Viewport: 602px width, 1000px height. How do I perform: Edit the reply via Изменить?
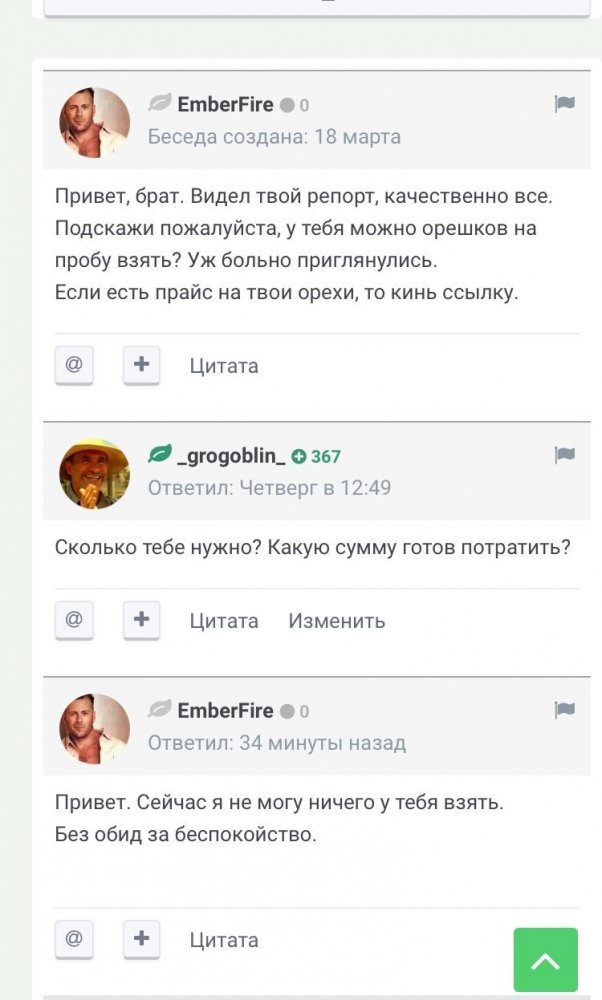(x=337, y=621)
